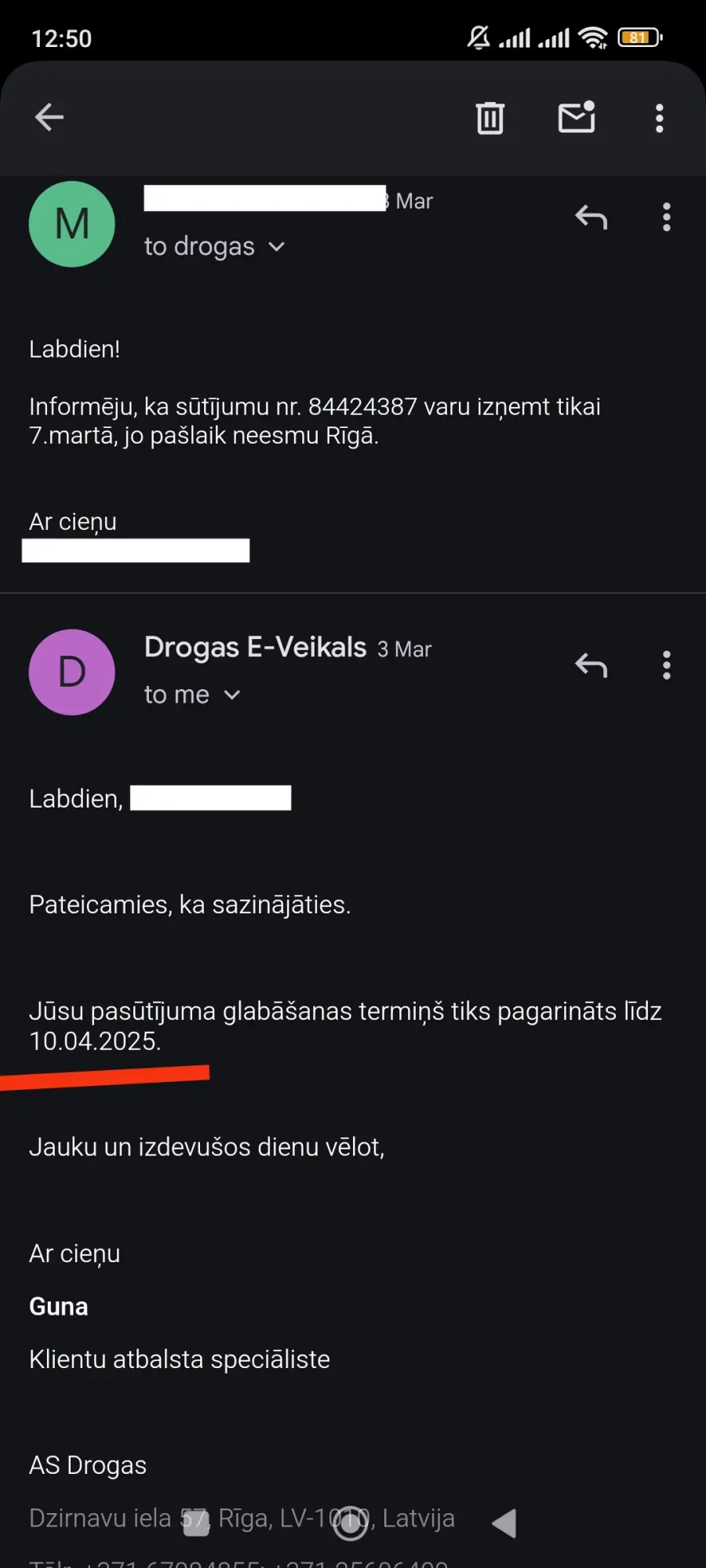Go back to the inbox
The width and height of the screenshot is (706, 1568).
[49, 118]
